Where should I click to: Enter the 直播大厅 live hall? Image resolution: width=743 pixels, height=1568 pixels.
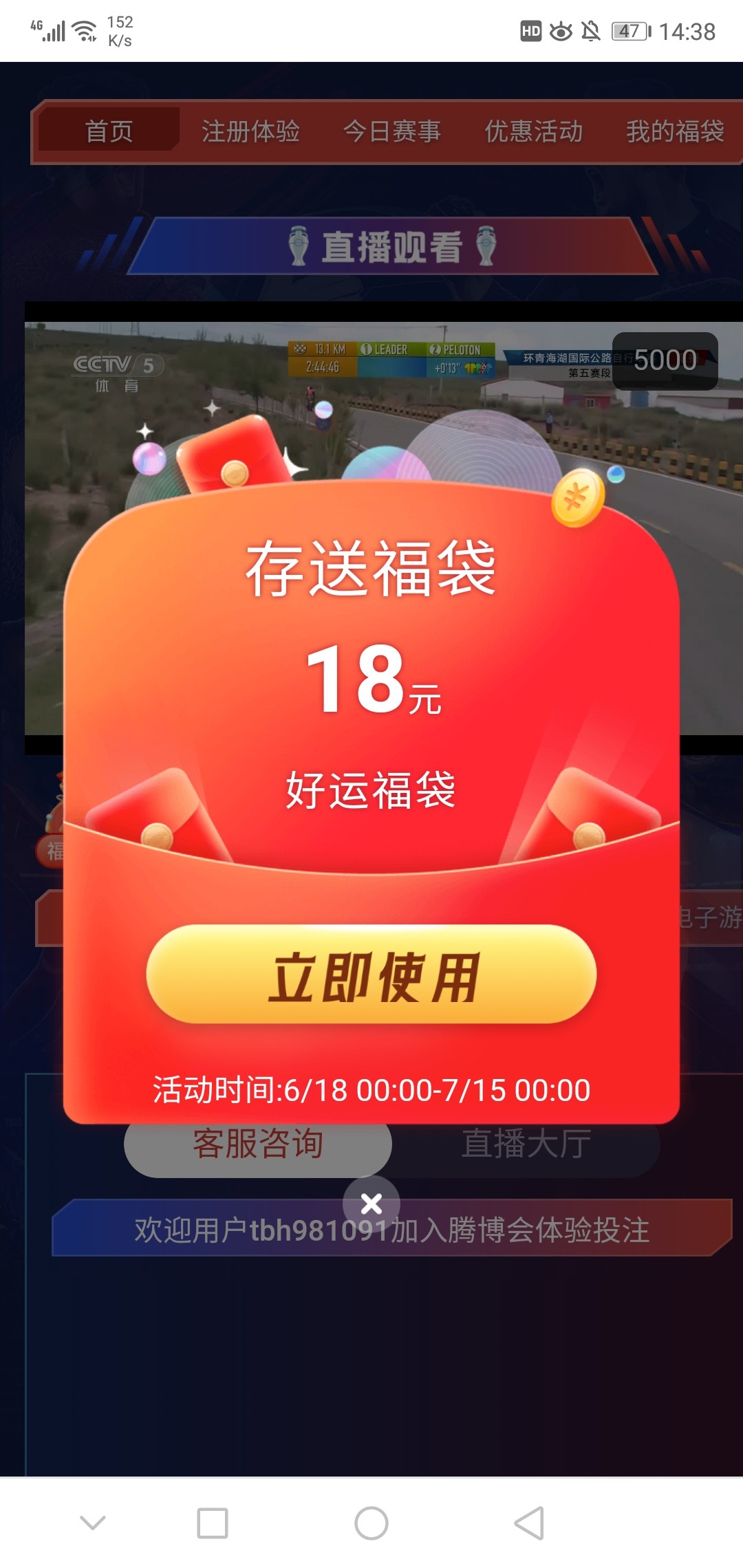point(526,1144)
